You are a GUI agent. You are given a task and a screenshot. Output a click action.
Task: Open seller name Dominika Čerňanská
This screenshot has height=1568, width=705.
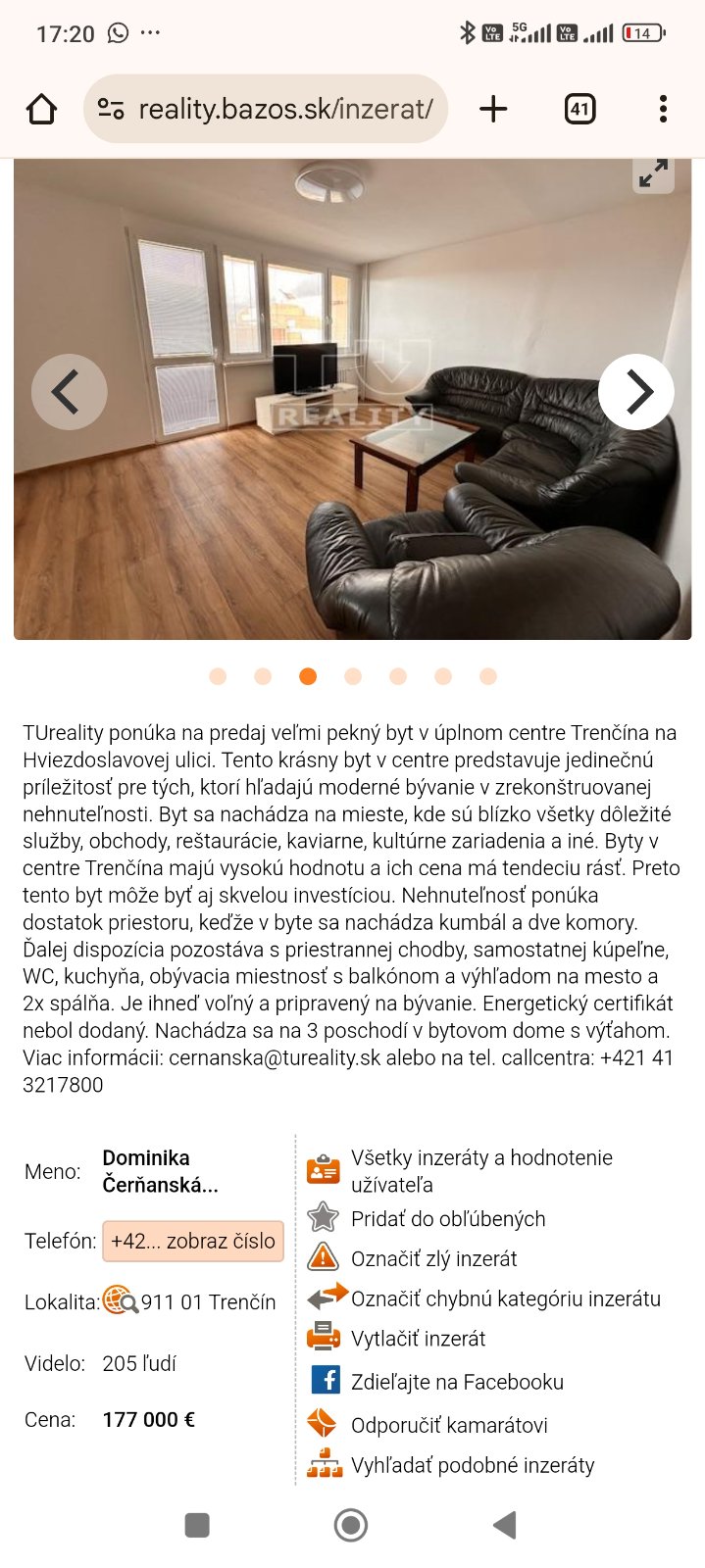[x=160, y=1171]
